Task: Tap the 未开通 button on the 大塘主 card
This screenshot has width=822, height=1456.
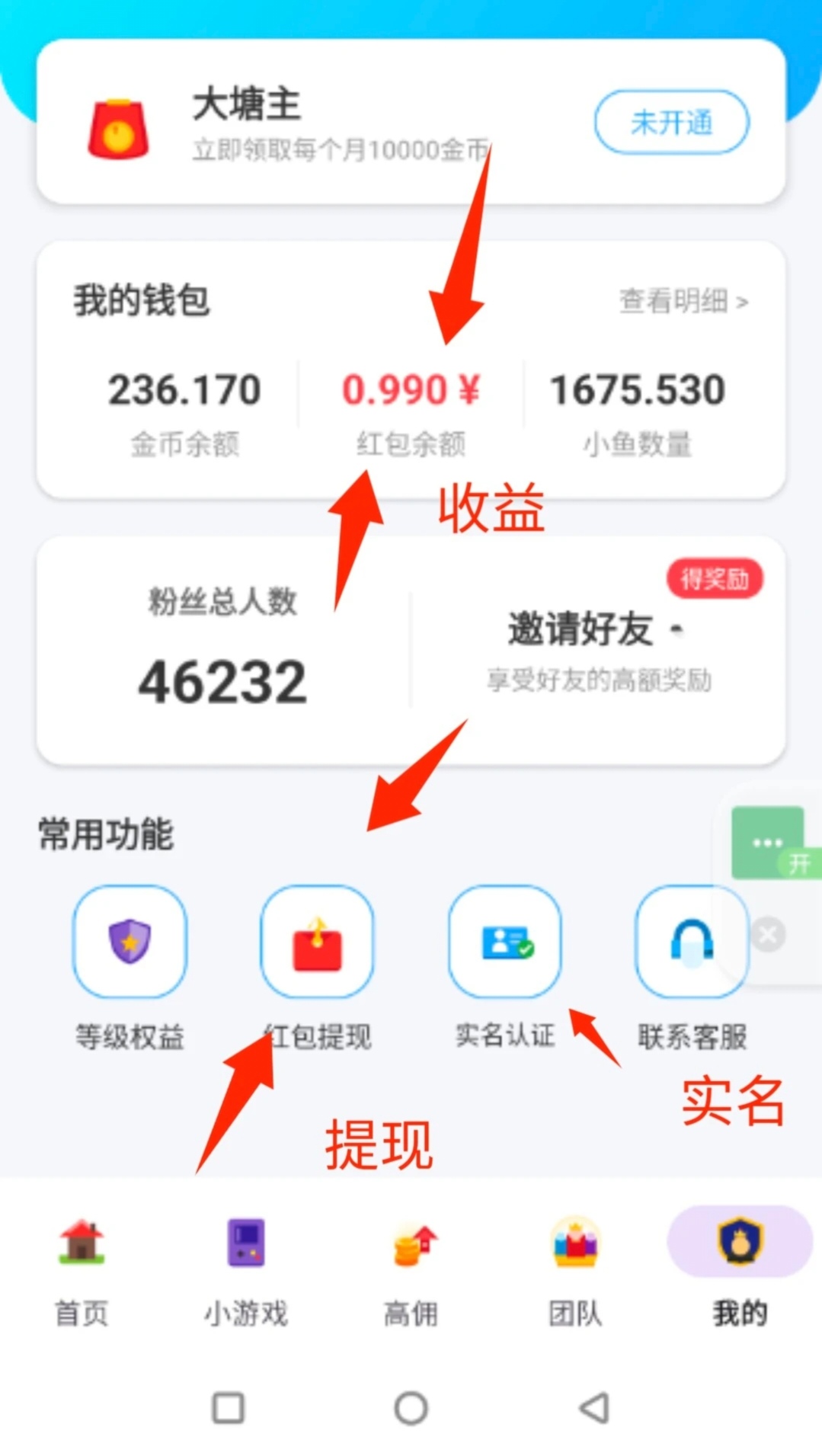Action: [671, 123]
